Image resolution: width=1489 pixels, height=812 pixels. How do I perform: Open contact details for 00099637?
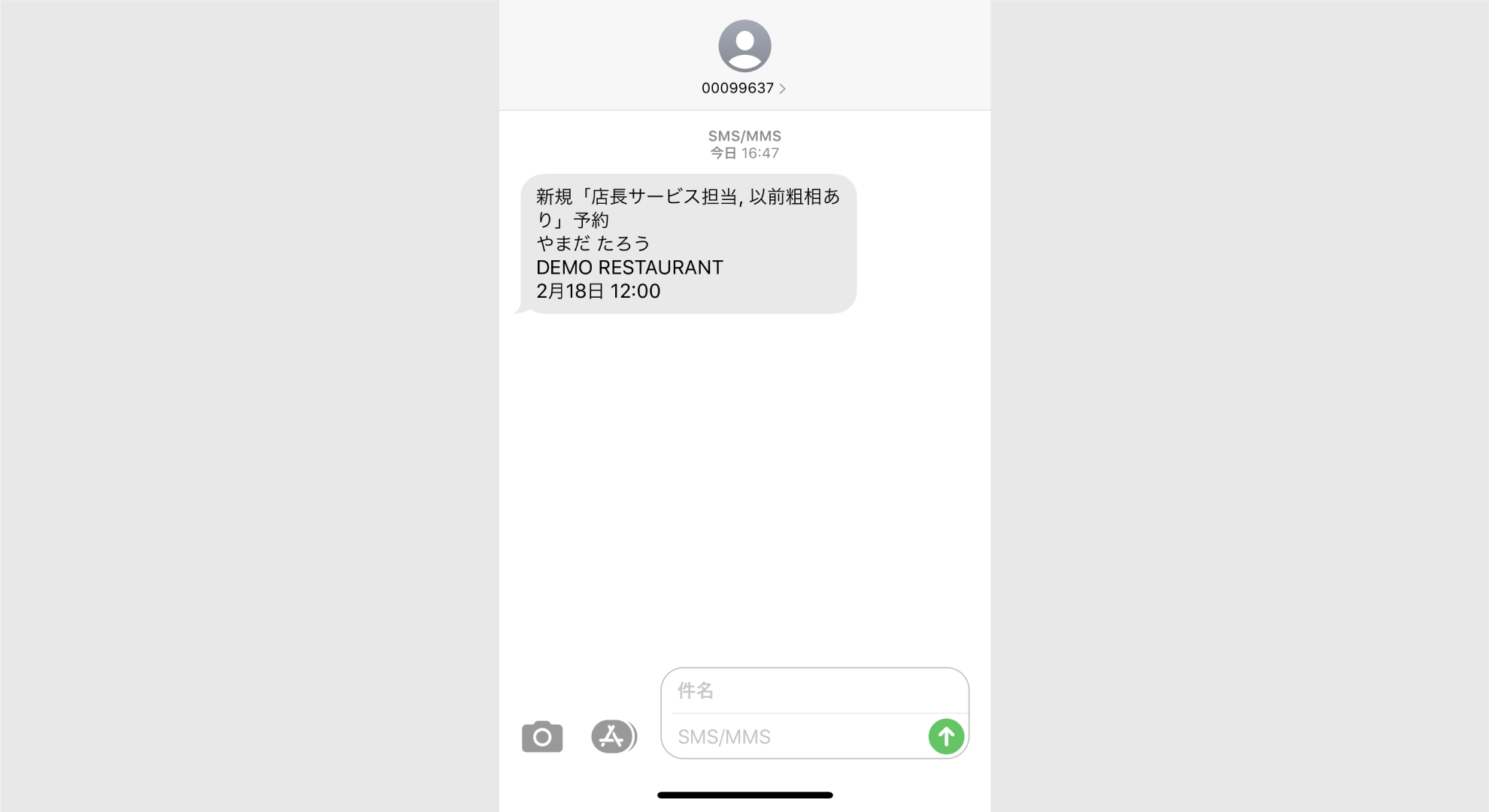click(744, 88)
